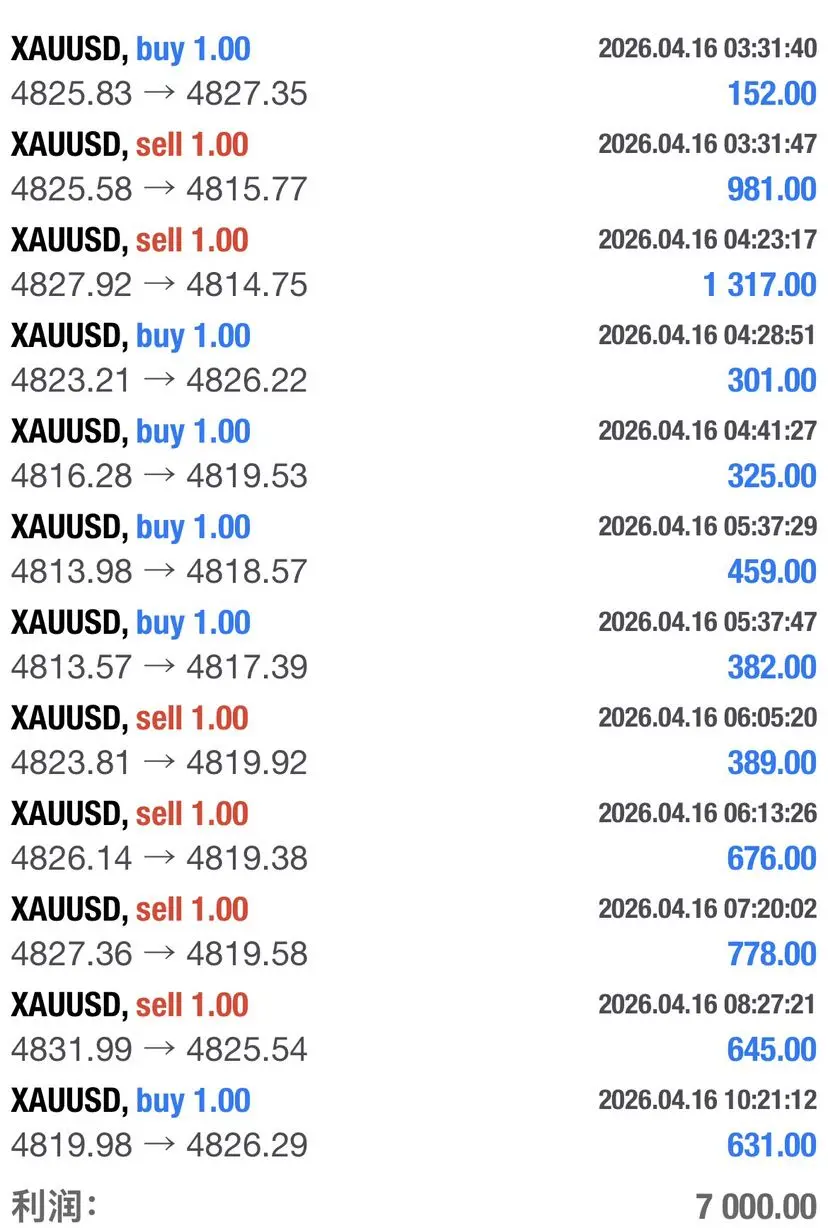Open the sell trade with 981.00 profit
Screen dimensions: 828x1228
click(x=414, y=167)
